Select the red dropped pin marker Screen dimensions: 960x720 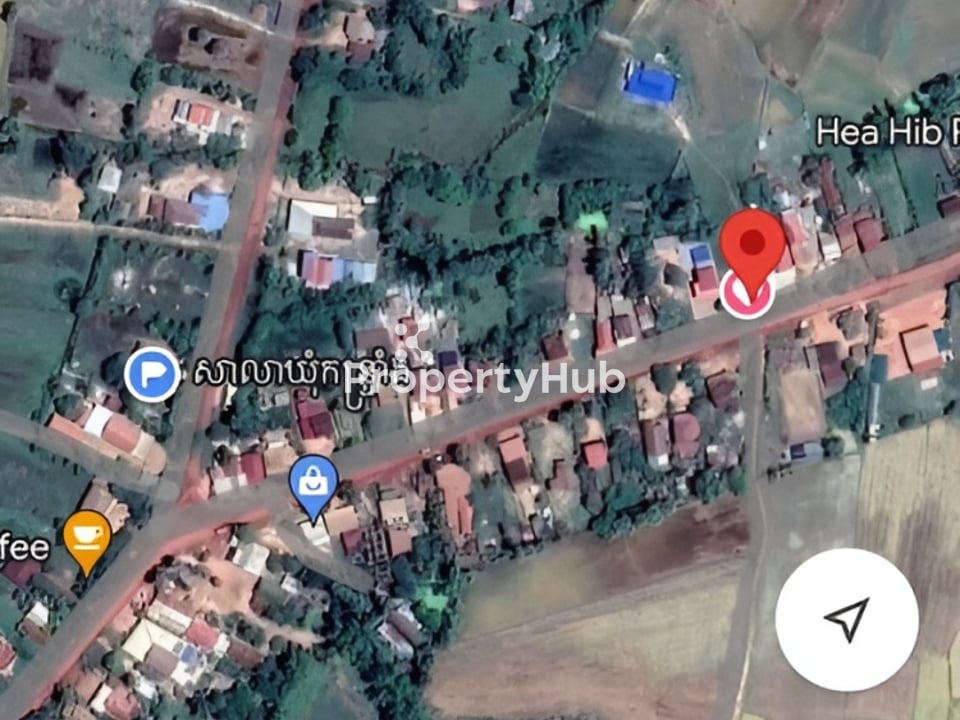click(752, 249)
